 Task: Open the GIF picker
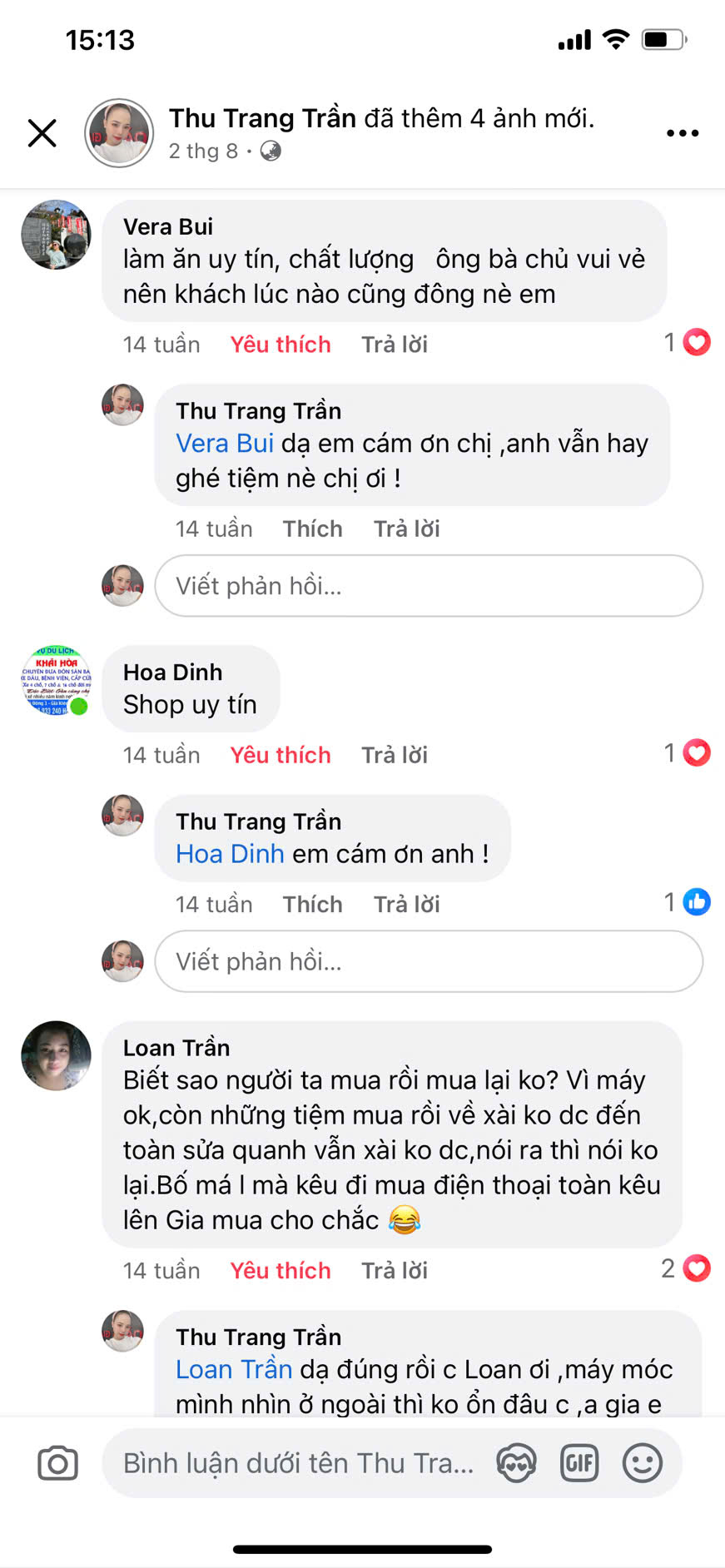[x=579, y=1463]
